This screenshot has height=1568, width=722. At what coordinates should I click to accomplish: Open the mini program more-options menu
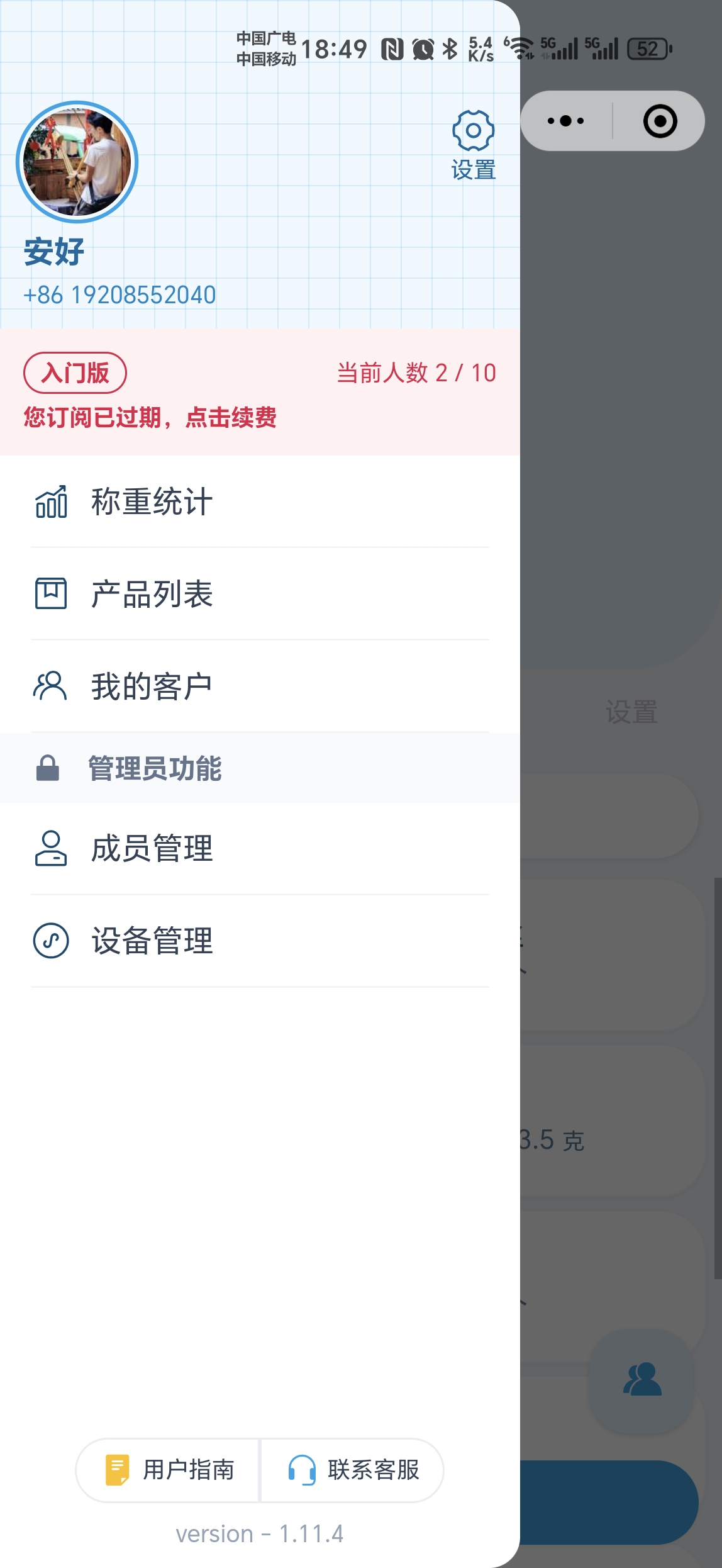(565, 121)
